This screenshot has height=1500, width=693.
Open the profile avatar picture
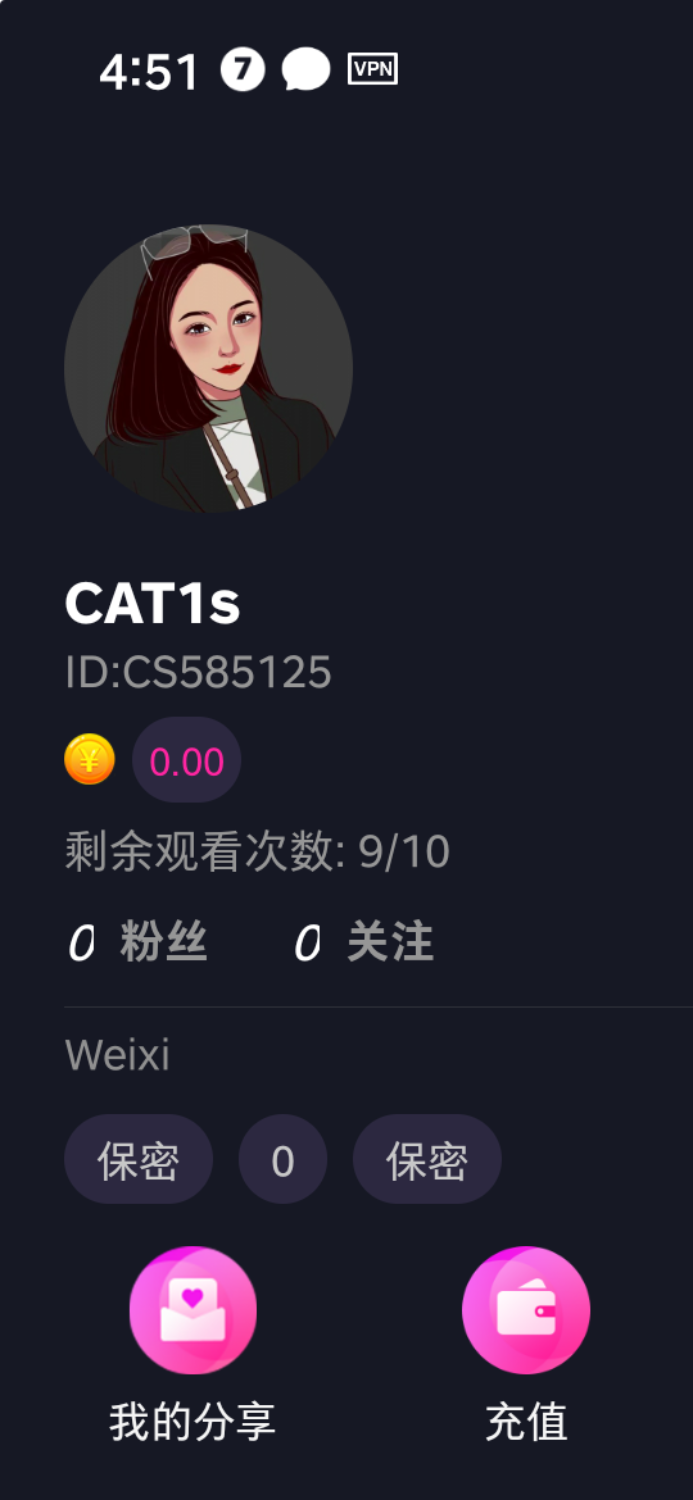[208, 368]
